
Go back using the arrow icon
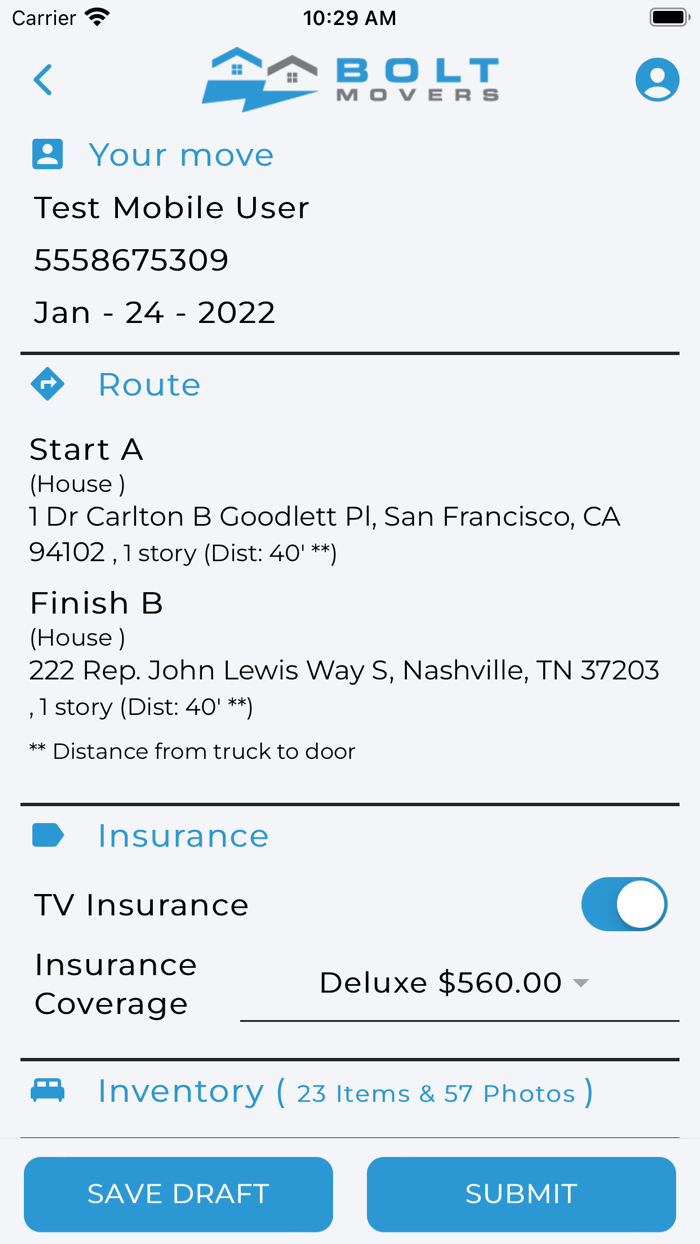click(x=43, y=80)
